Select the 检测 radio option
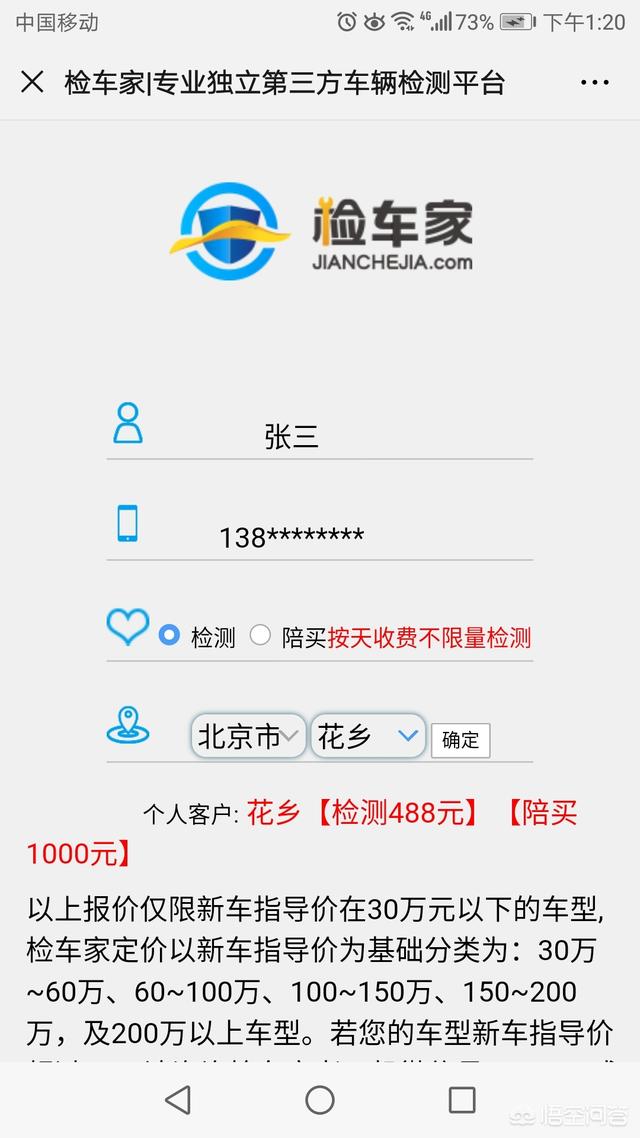Viewport: 640px width, 1138px height. pos(169,636)
